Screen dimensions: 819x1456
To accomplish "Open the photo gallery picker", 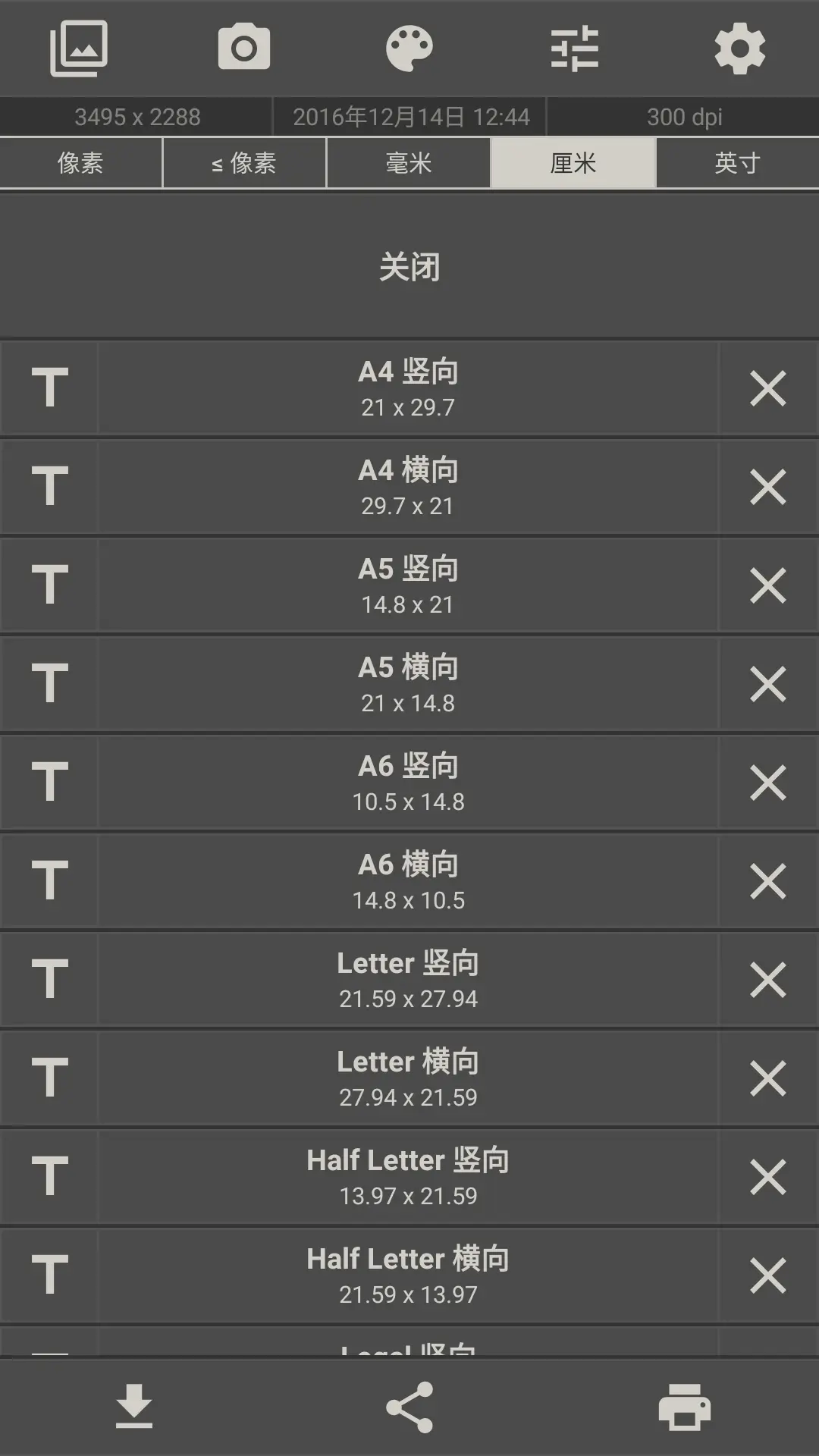I will 79,49.
